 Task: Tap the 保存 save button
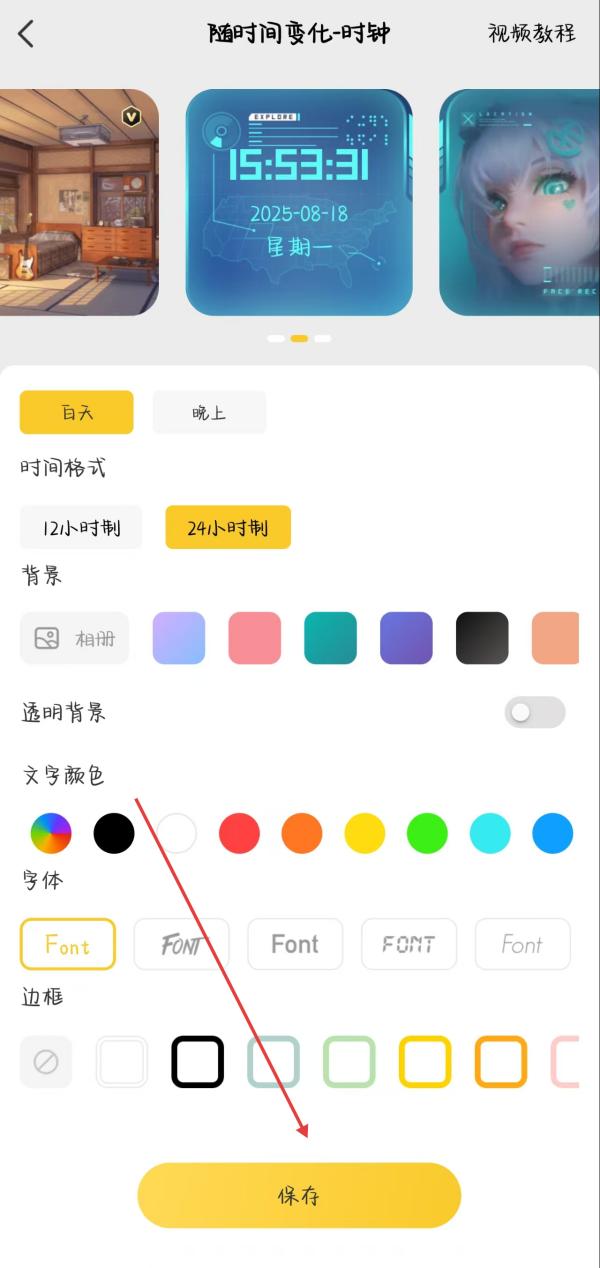[298, 1195]
